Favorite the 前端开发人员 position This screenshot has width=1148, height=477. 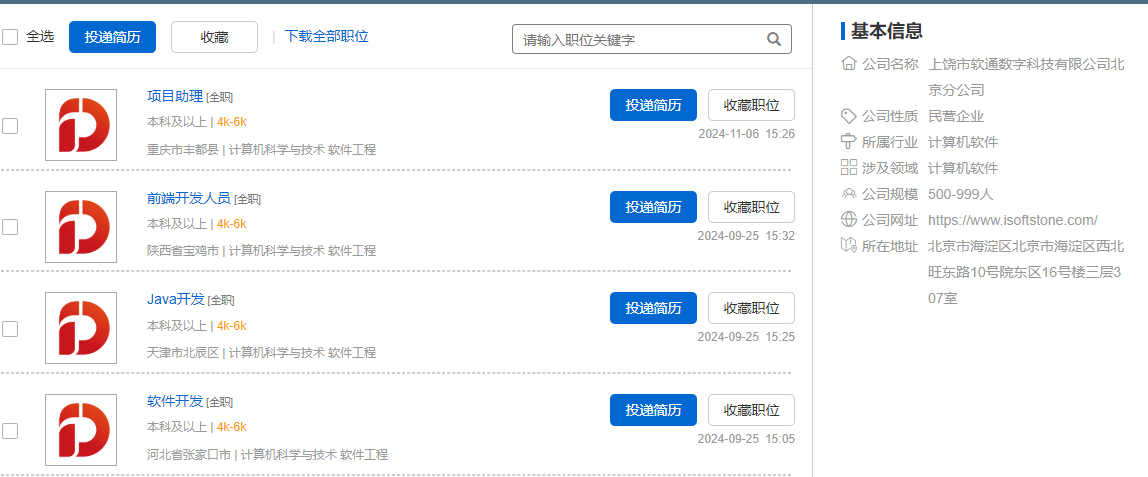(751, 207)
